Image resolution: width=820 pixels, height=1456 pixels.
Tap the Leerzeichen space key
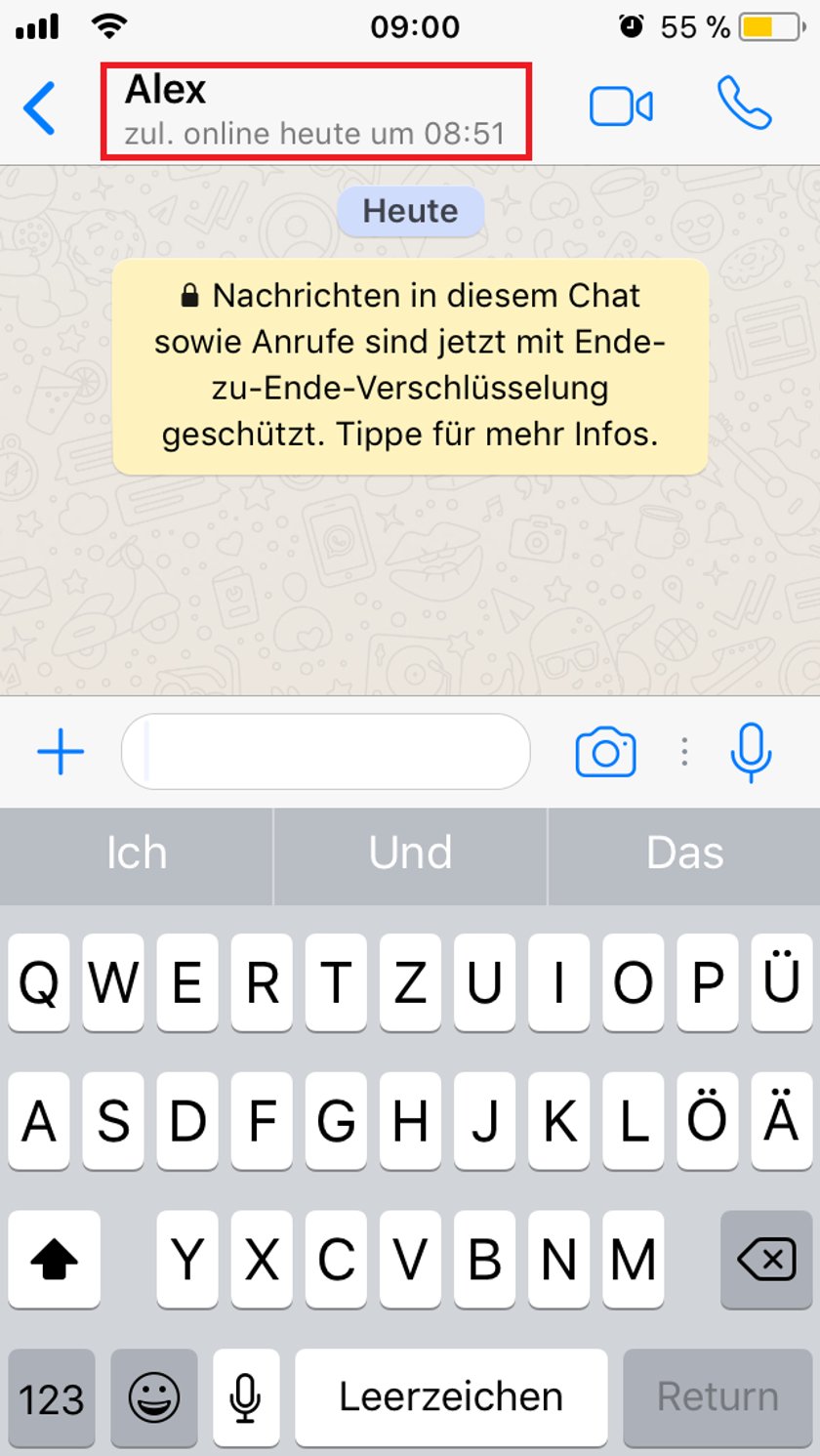(x=451, y=1398)
